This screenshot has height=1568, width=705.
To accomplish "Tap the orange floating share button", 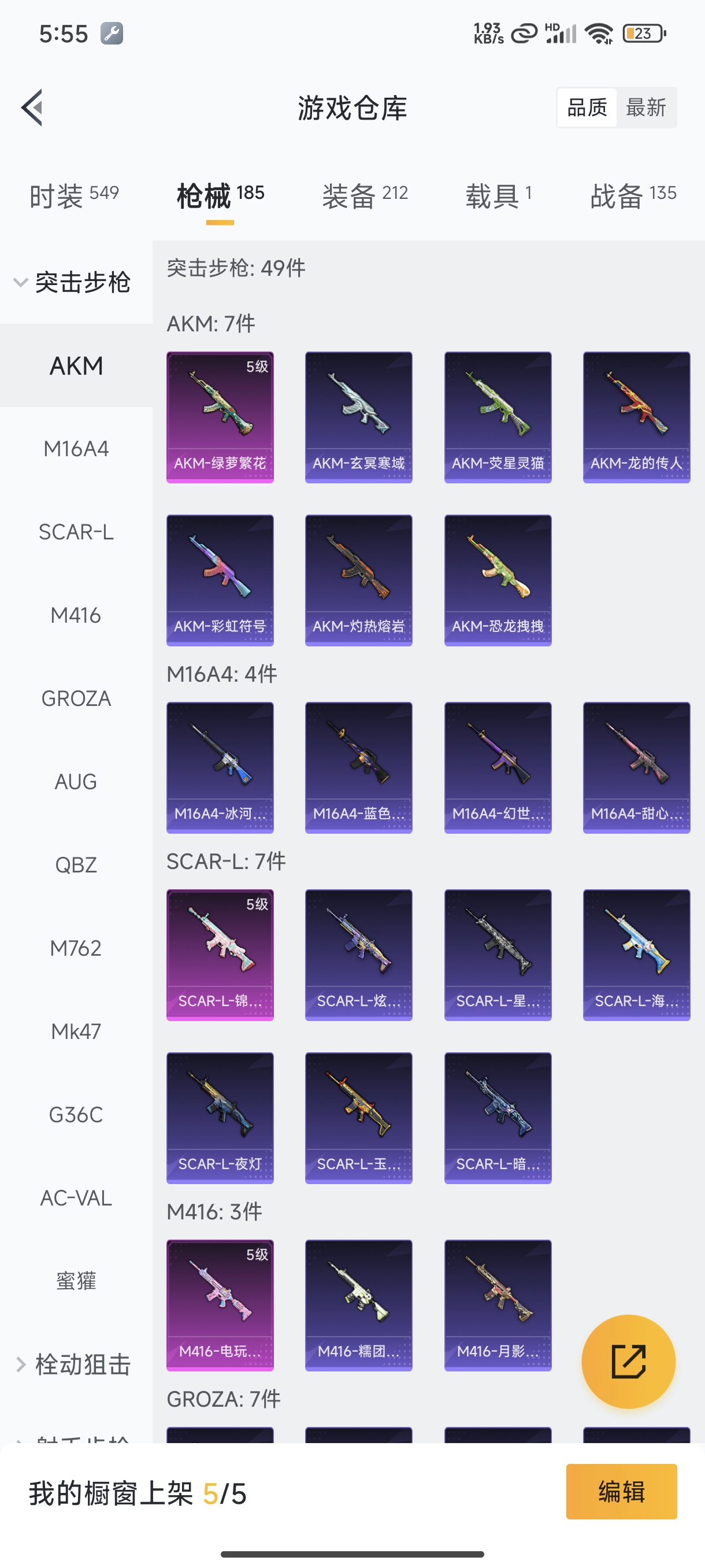I will pyautogui.click(x=628, y=1361).
